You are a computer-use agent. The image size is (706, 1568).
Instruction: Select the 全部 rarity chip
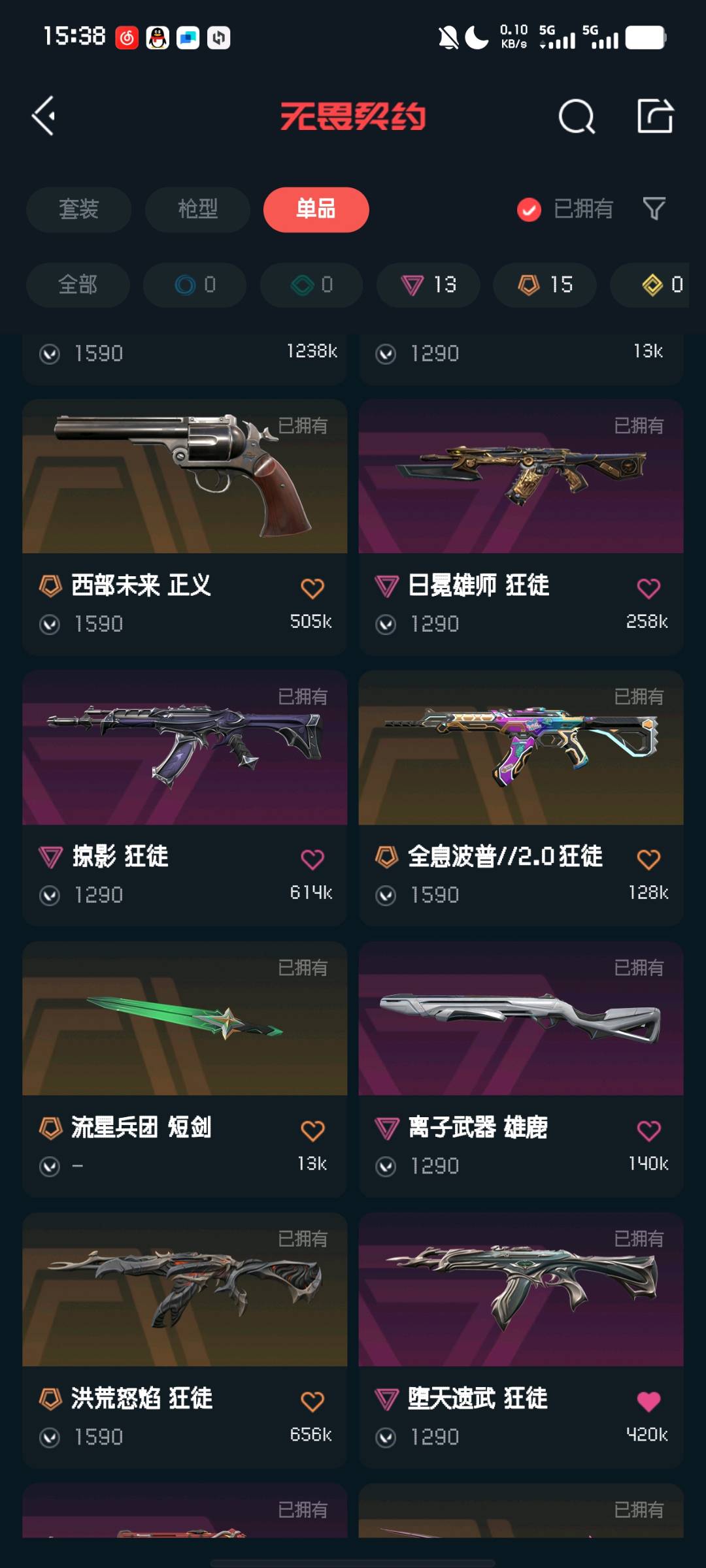(x=78, y=285)
